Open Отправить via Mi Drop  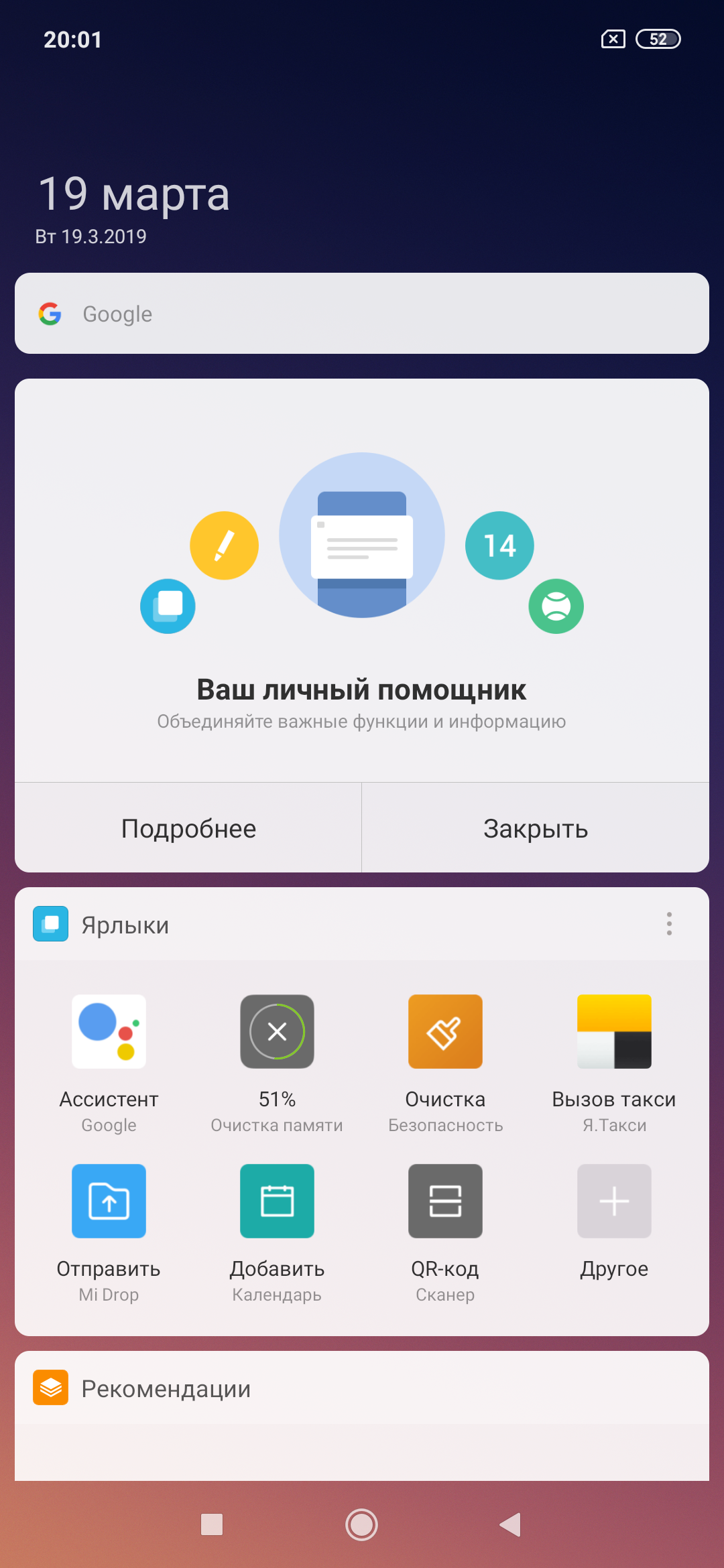pyautogui.click(x=109, y=1201)
